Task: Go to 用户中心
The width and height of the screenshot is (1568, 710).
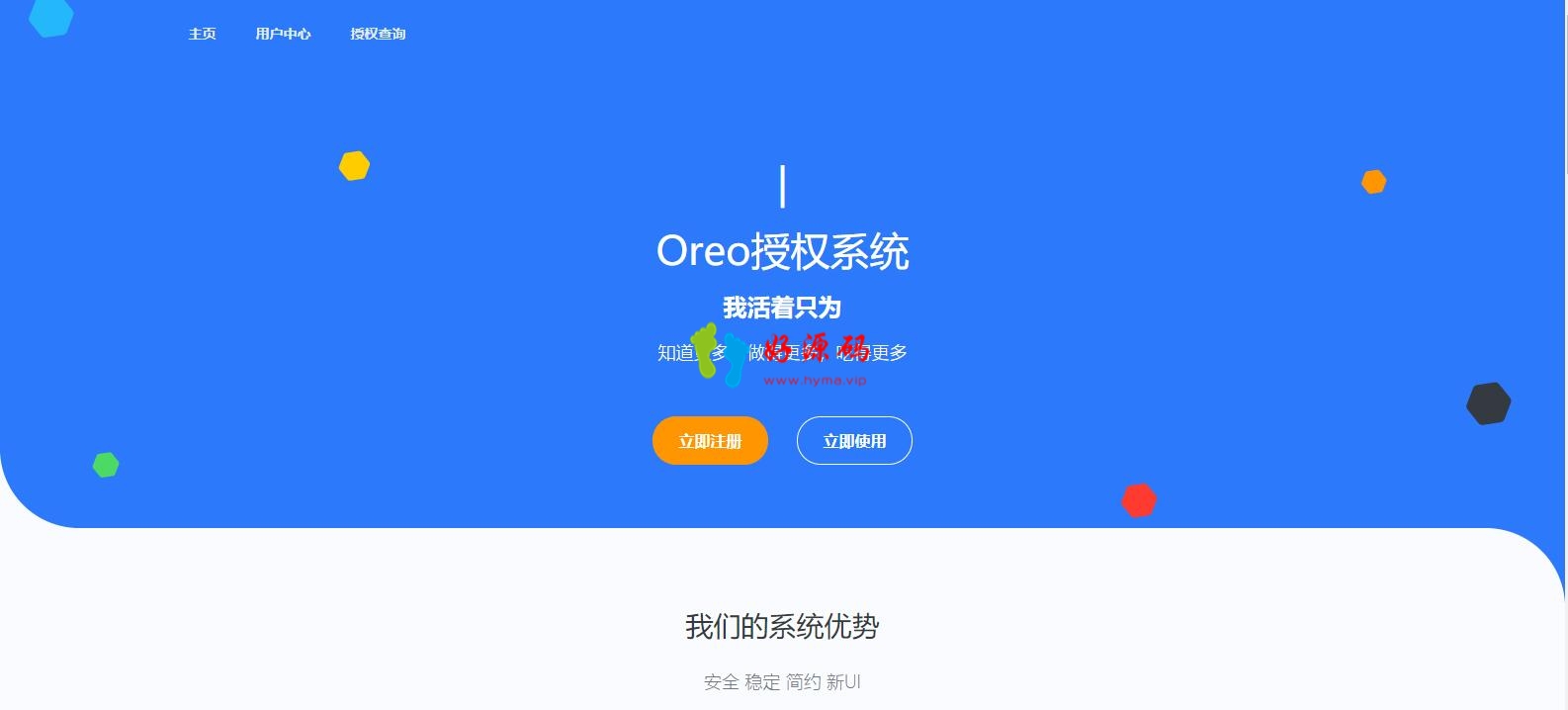Action: pyautogui.click(x=283, y=34)
